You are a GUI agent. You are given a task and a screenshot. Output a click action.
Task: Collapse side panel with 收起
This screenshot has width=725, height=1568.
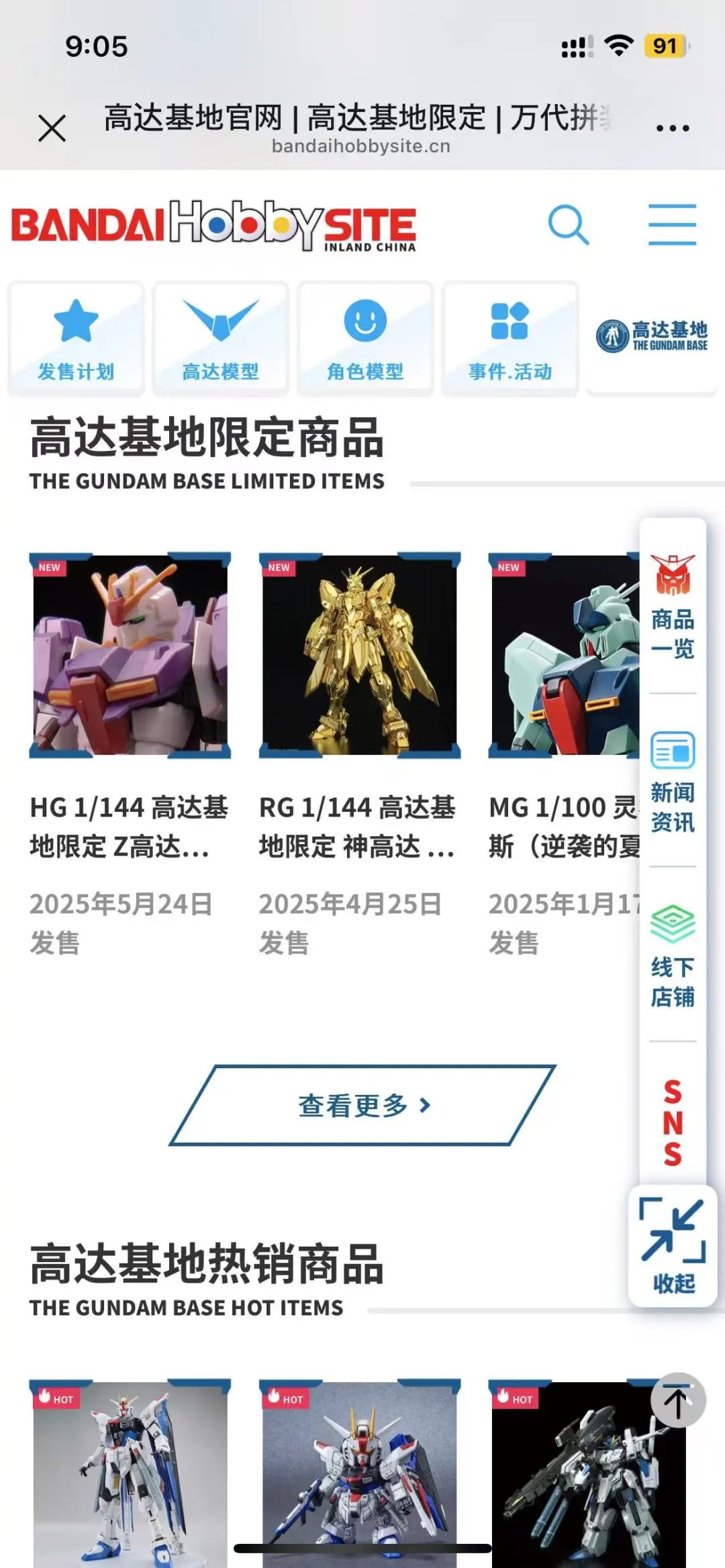tap(673, 1247)
